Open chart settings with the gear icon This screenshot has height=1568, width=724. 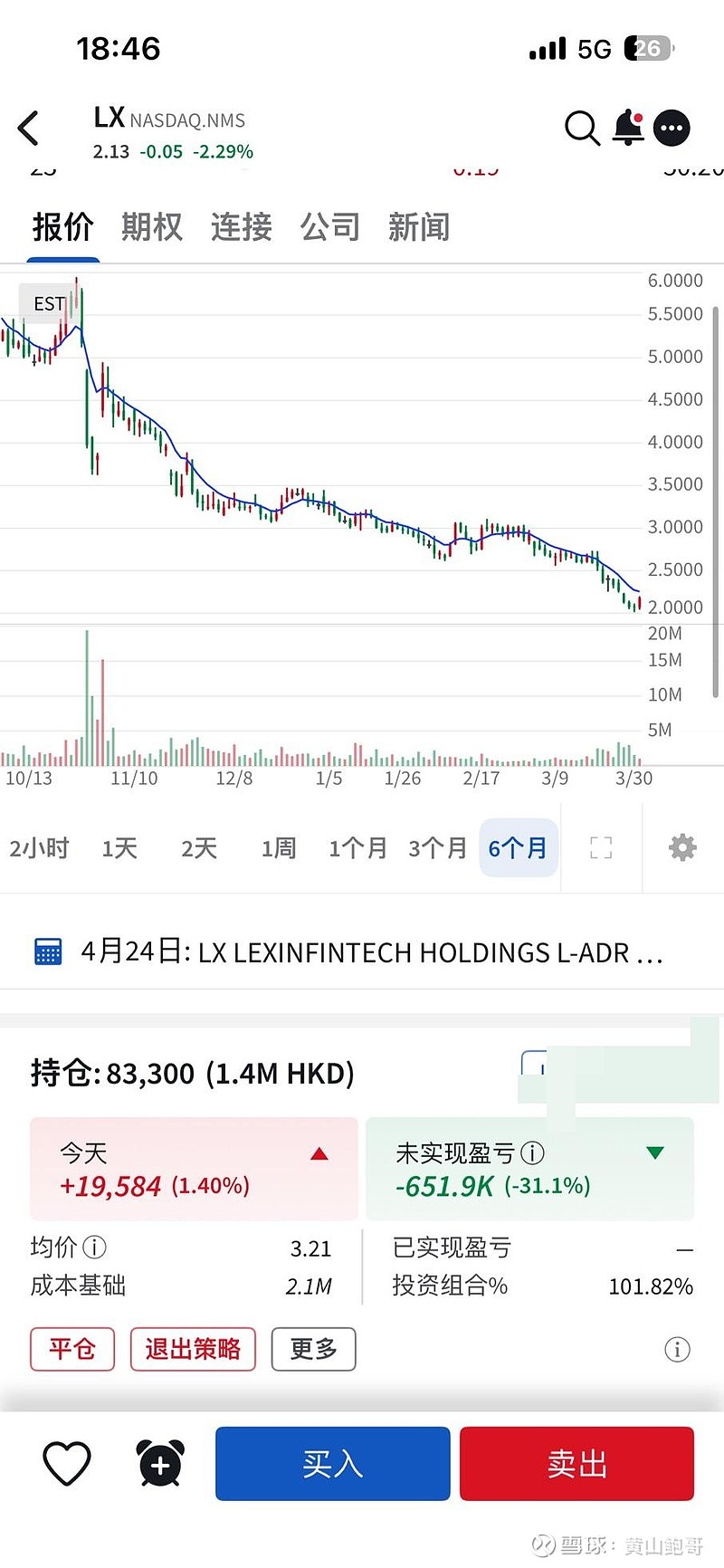[681, 847]
